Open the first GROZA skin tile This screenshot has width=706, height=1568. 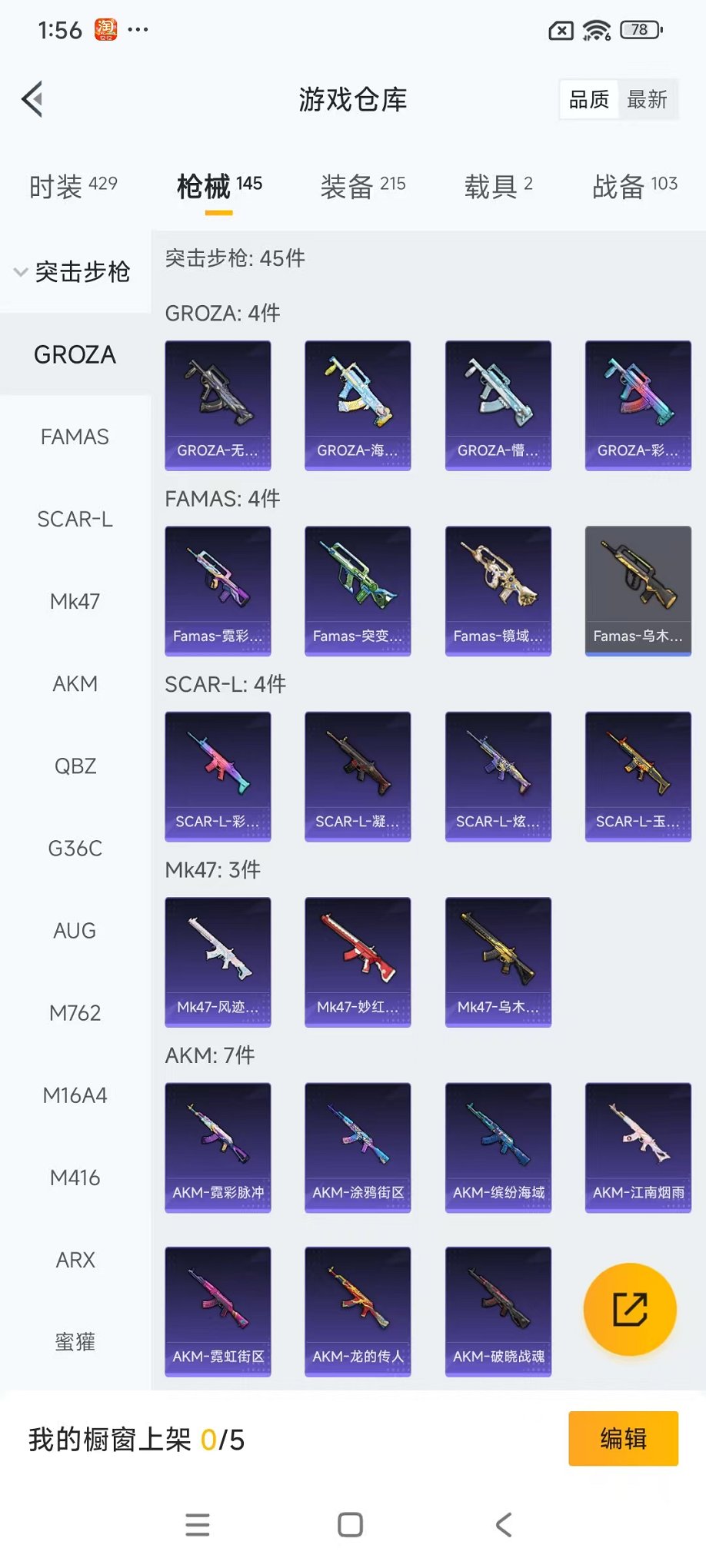[218, 405]
